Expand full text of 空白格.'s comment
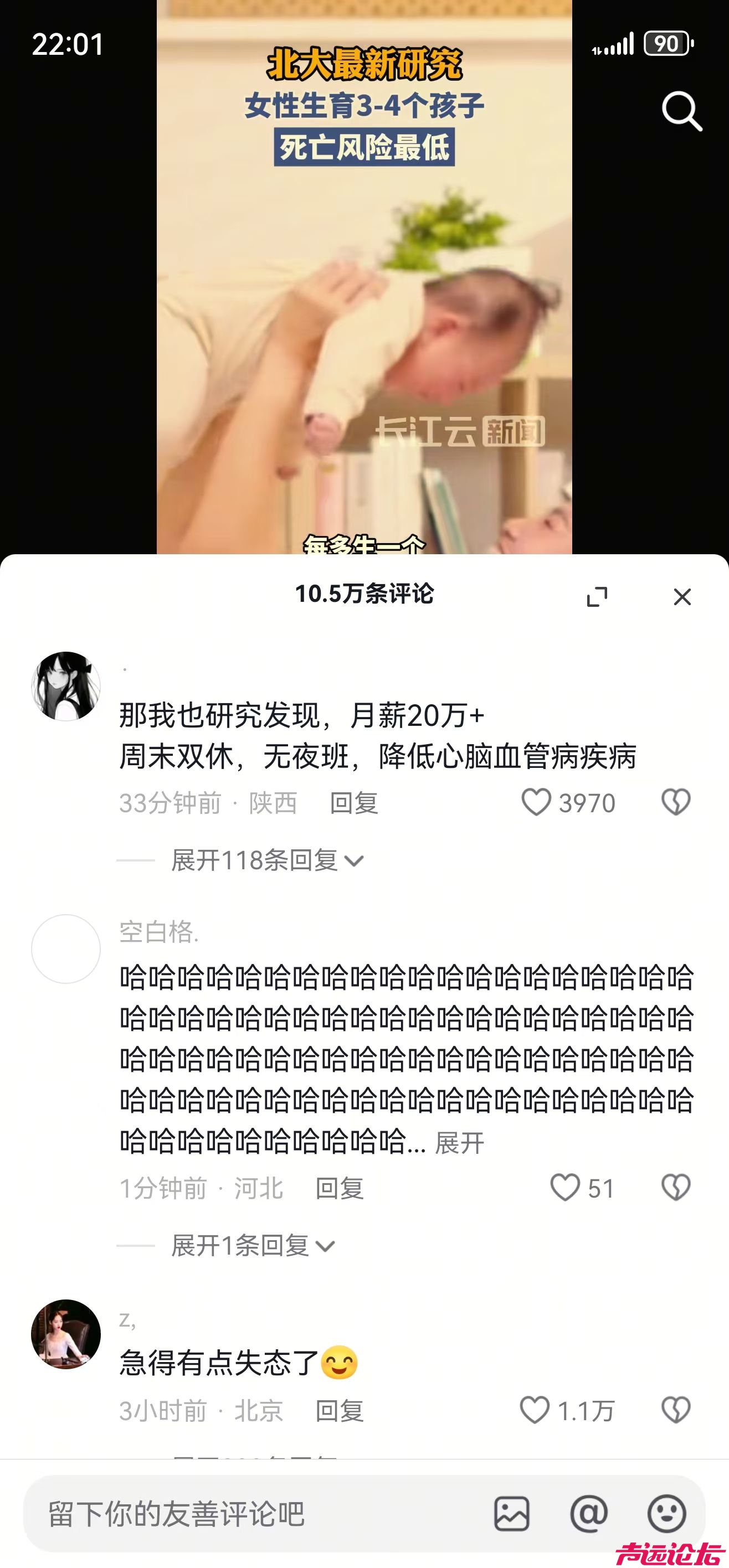Image resolution: width=729 pixels, height=1568 pixels. point(459,1143)
